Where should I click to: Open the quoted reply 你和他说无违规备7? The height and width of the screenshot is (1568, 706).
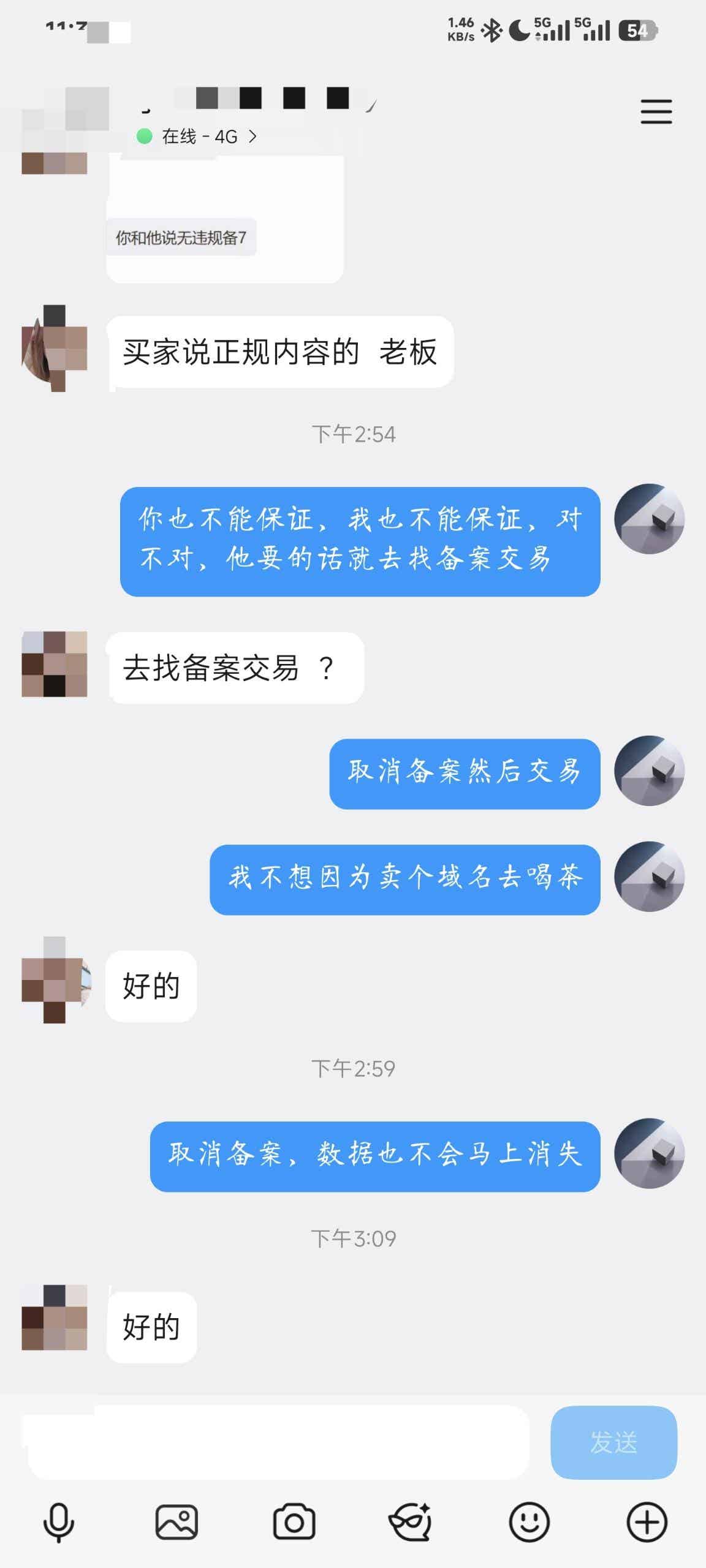point(181,238)
